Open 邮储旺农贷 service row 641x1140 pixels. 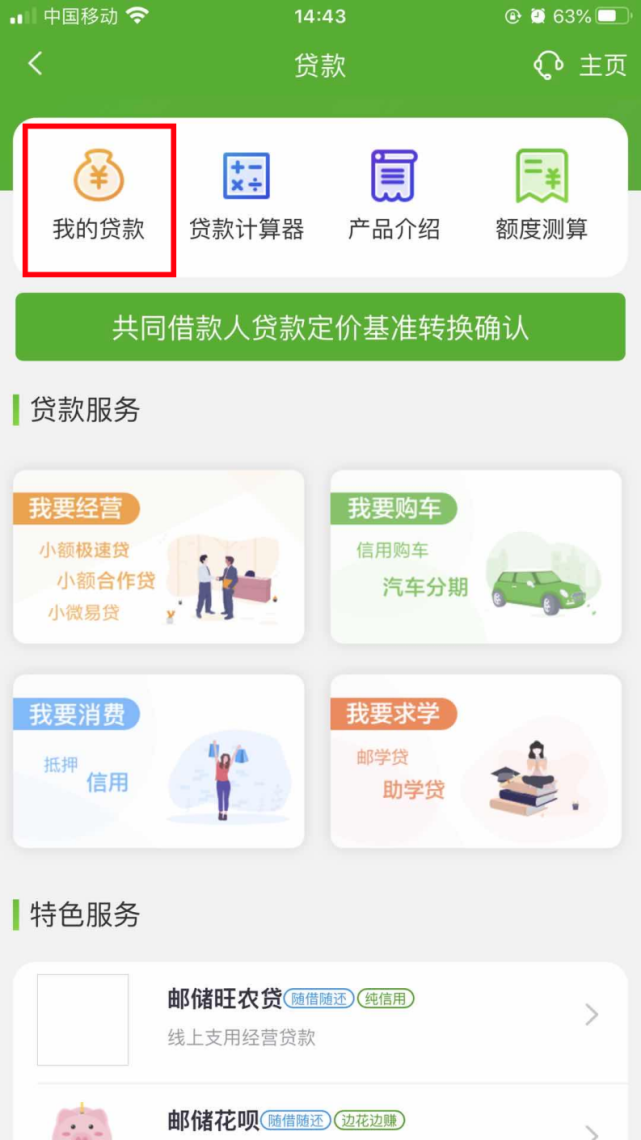[320, 1018]
